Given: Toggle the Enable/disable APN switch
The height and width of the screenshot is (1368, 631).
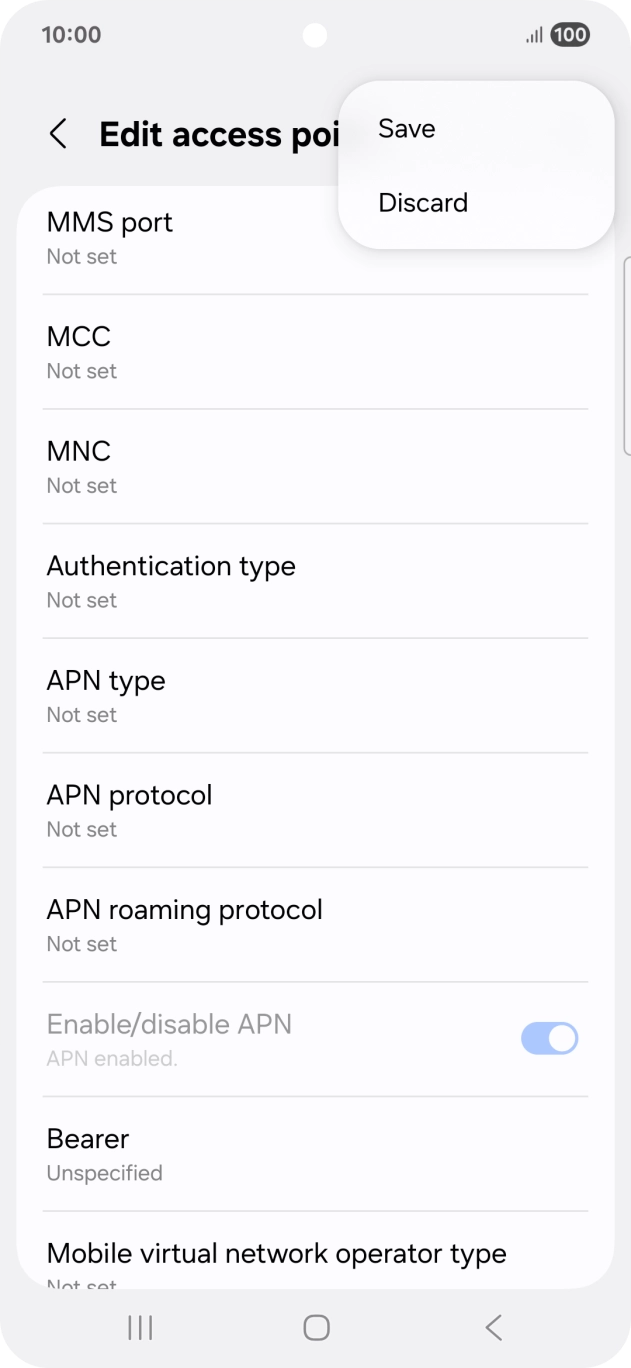Looking at the screenshot, I should (x=549, y=1038).
